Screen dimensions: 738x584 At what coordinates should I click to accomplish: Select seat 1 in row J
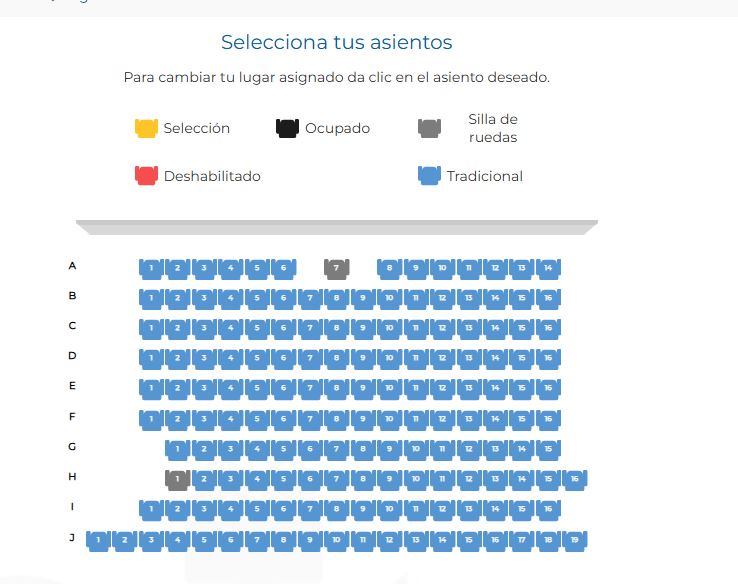pos(98,540)
